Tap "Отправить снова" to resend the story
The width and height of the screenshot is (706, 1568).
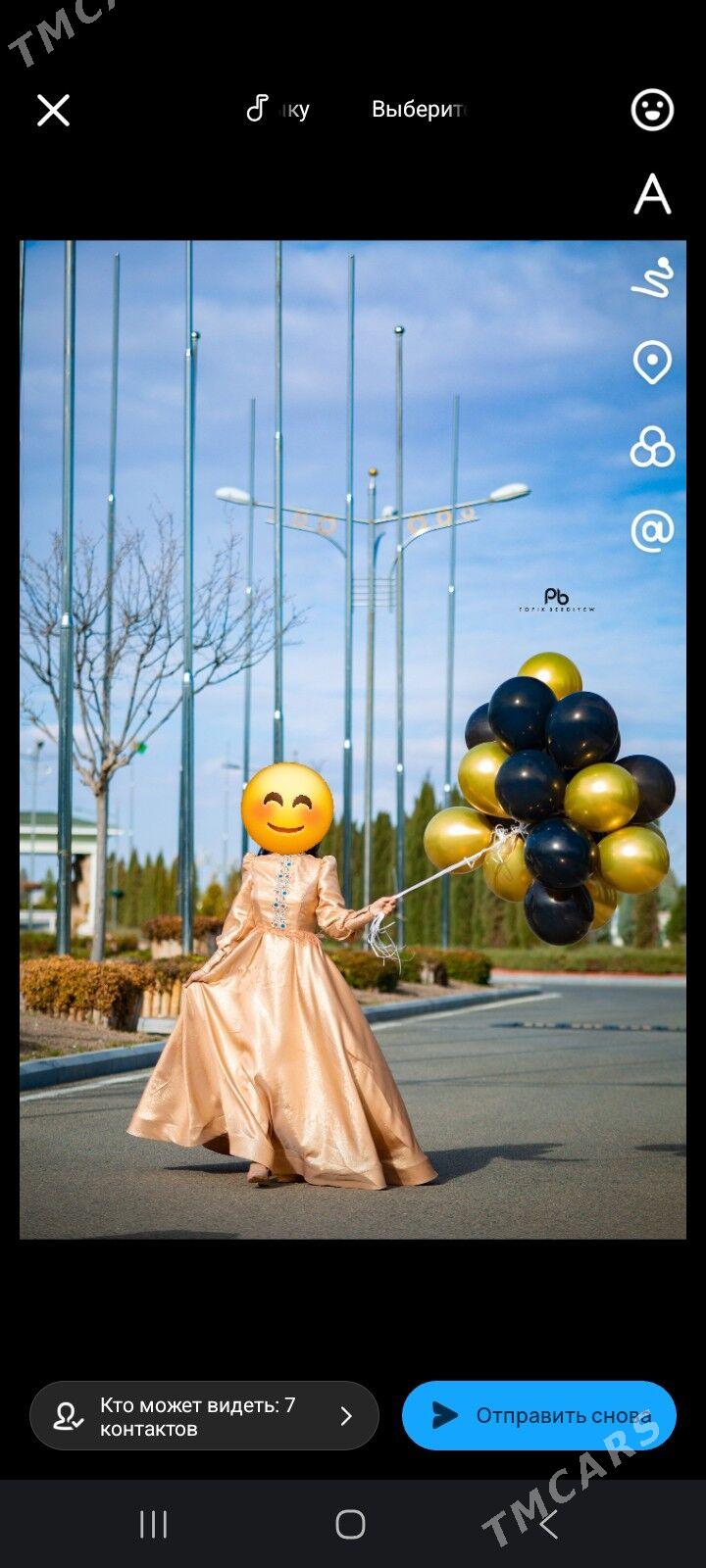coord(539,1415)
